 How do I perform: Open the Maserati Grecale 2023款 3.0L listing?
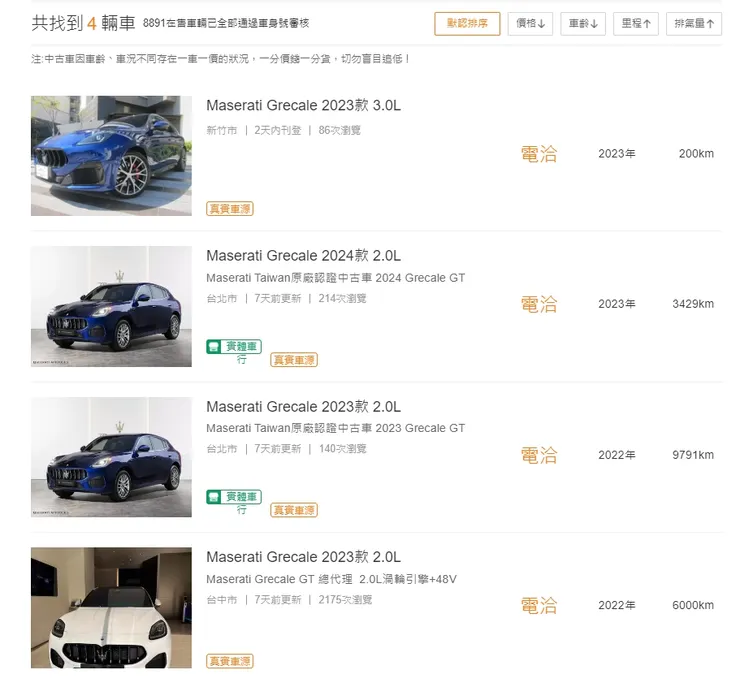(x=303, y=106)
